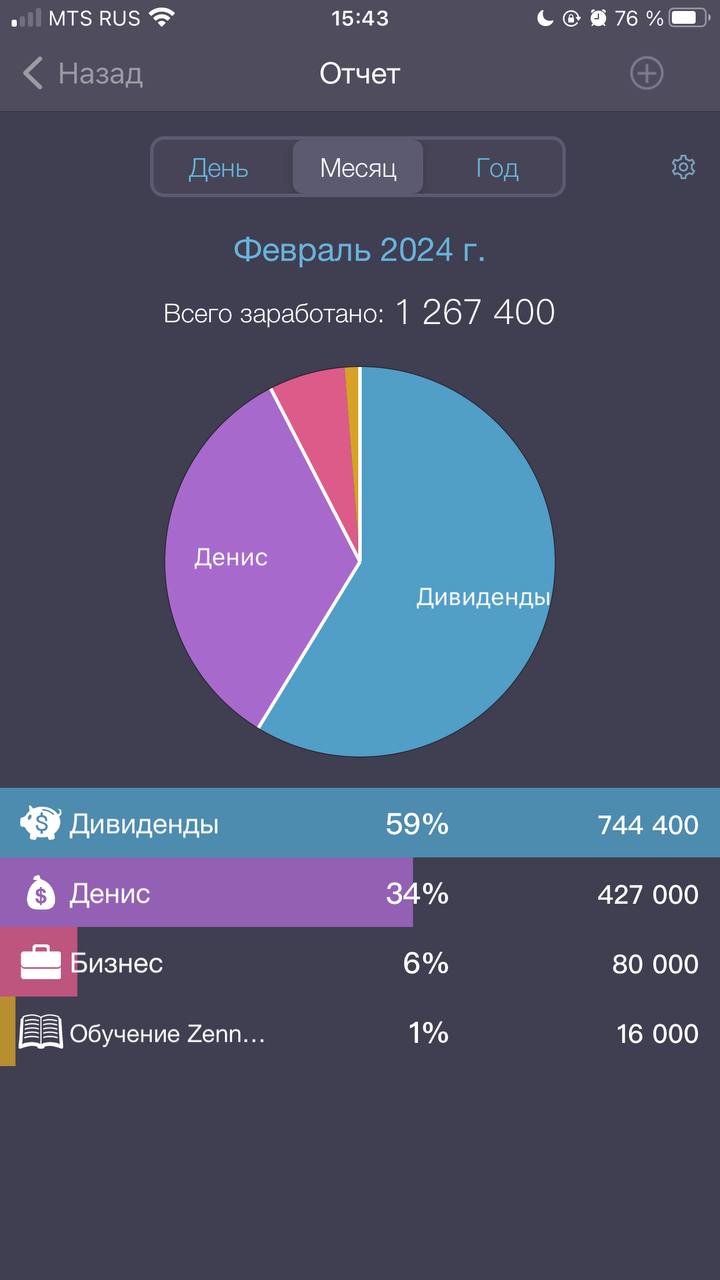Open report settings gear icon
Image resolution: width=720 pixels, height=1280 pixels.
coord(683,167)
